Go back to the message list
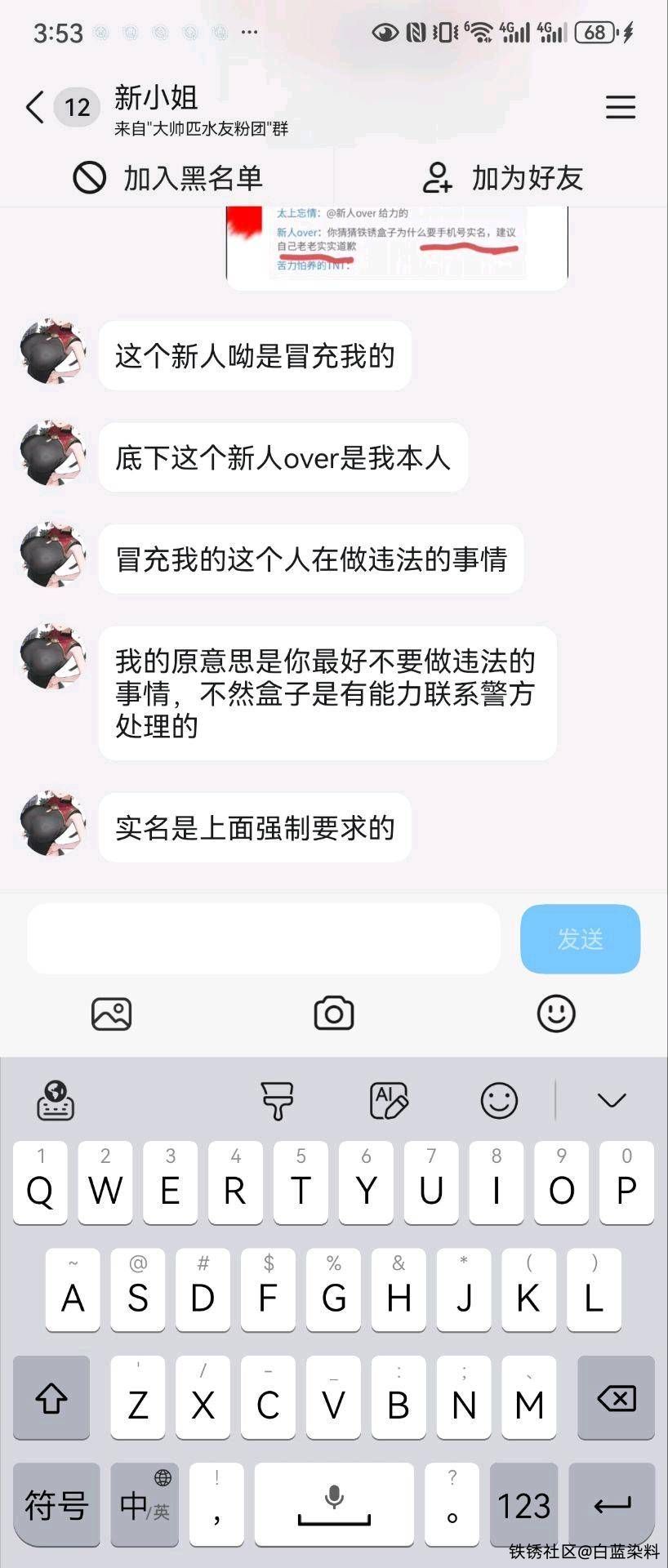The width and height of the screenshot is (668, 1568). point(34,108)
